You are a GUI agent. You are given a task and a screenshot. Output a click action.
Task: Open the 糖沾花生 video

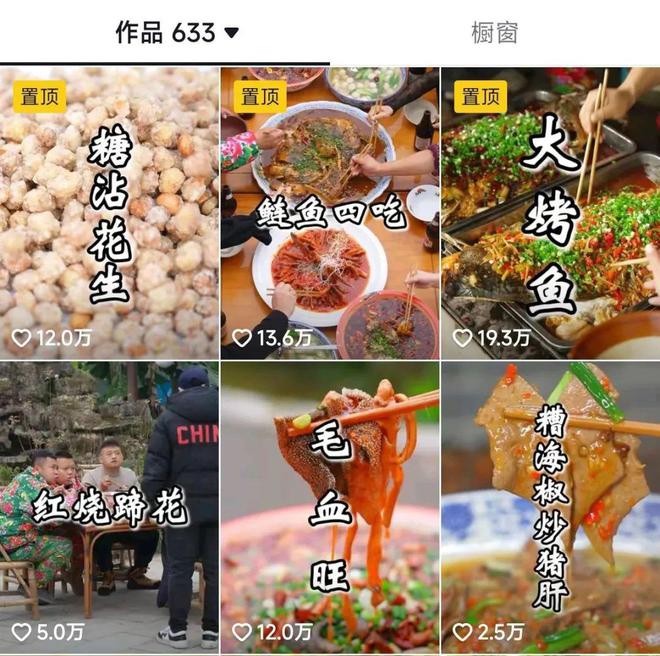click(109, 214)
